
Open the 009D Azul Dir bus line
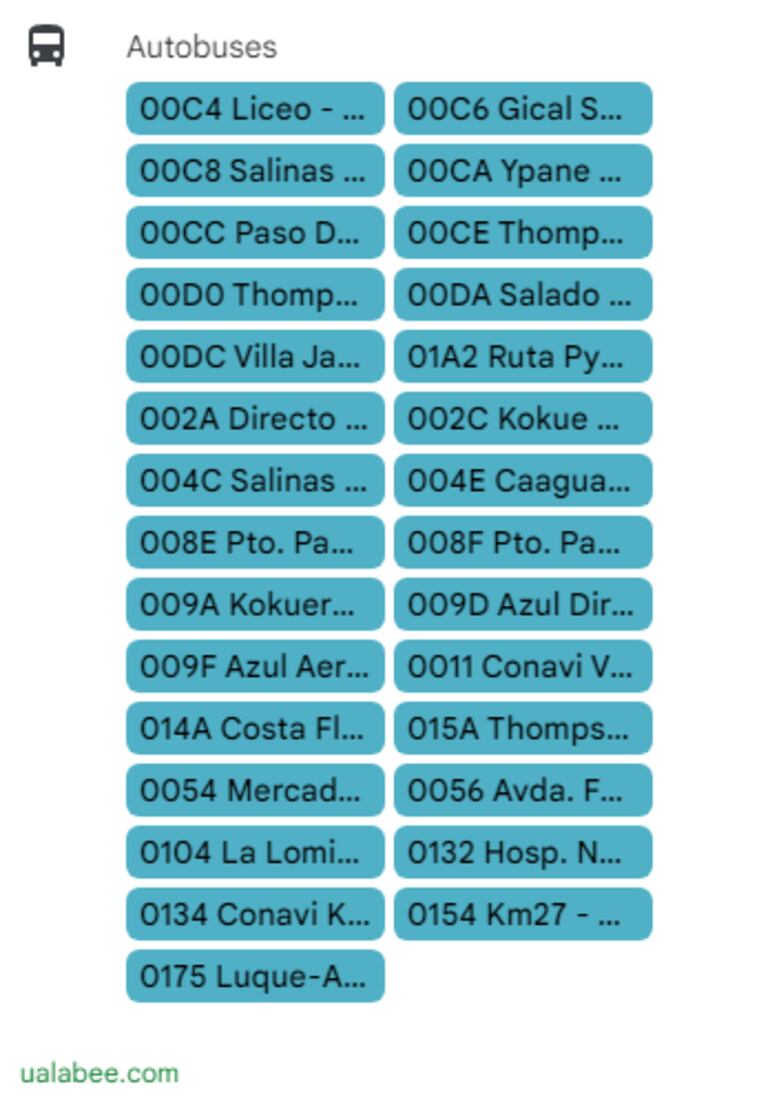(523, 604)
